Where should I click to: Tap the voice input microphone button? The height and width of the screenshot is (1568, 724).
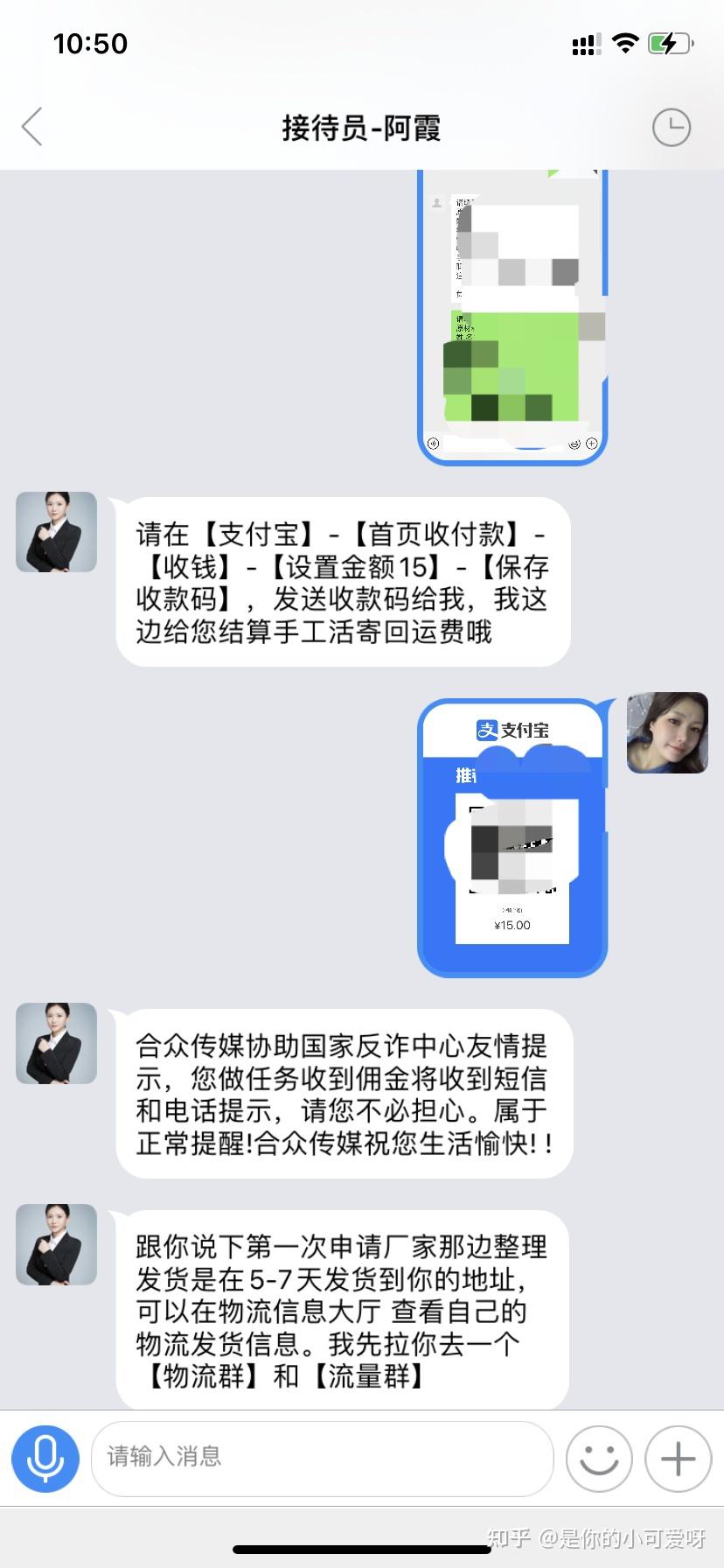coord(45,1459)
